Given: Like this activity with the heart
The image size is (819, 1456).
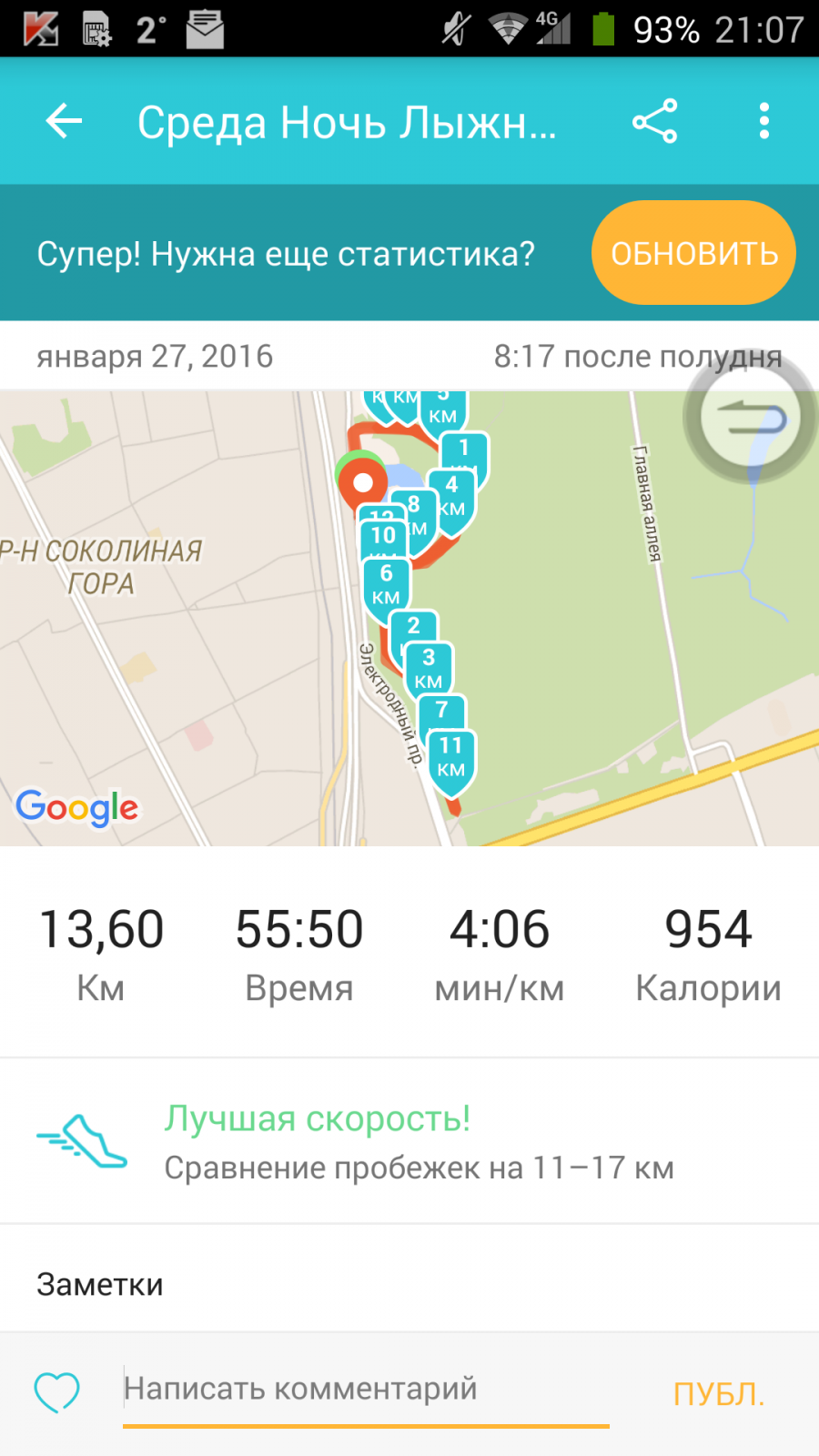Looking at the screenshot, I should tap(56, 1391).
